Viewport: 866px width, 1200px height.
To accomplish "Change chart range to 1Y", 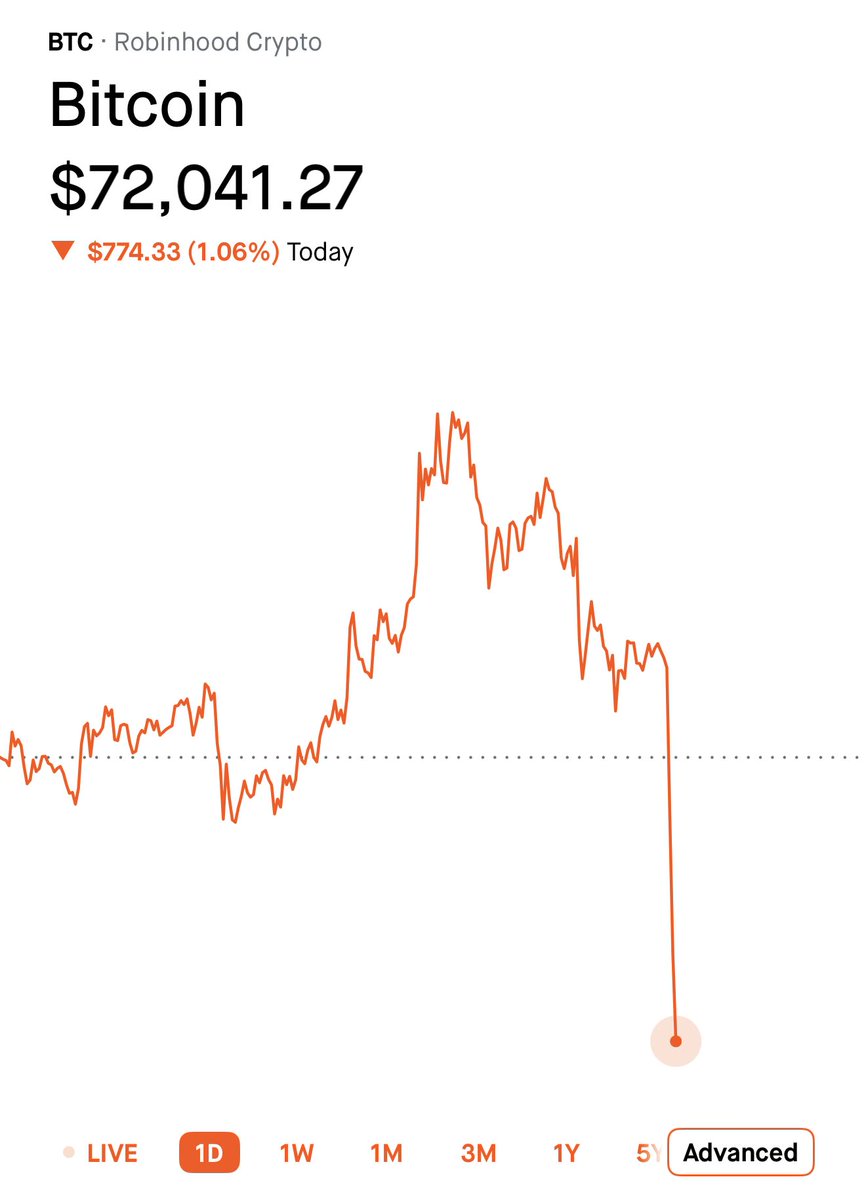I will click(566, 1153).
